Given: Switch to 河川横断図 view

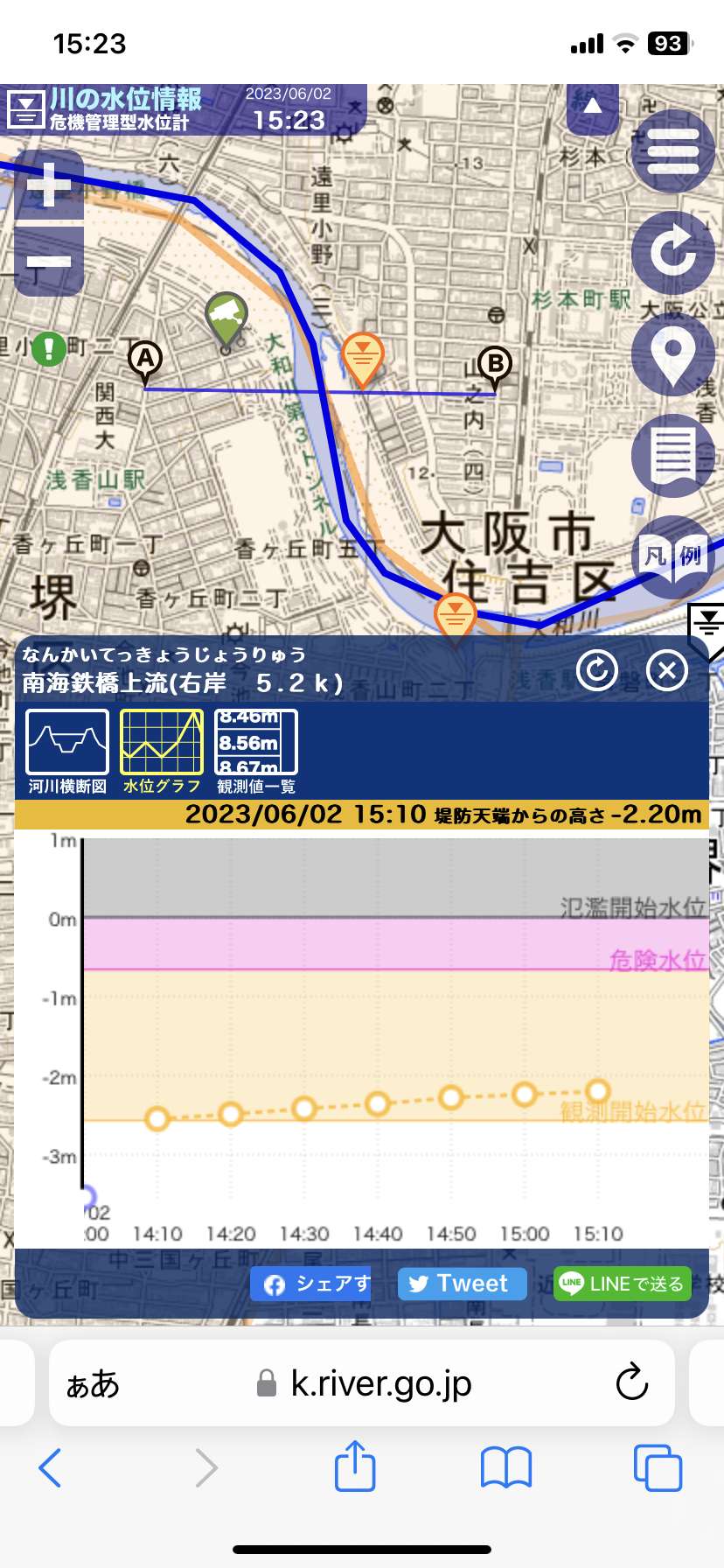Looking at the screenshot, I should click(67, 752).
